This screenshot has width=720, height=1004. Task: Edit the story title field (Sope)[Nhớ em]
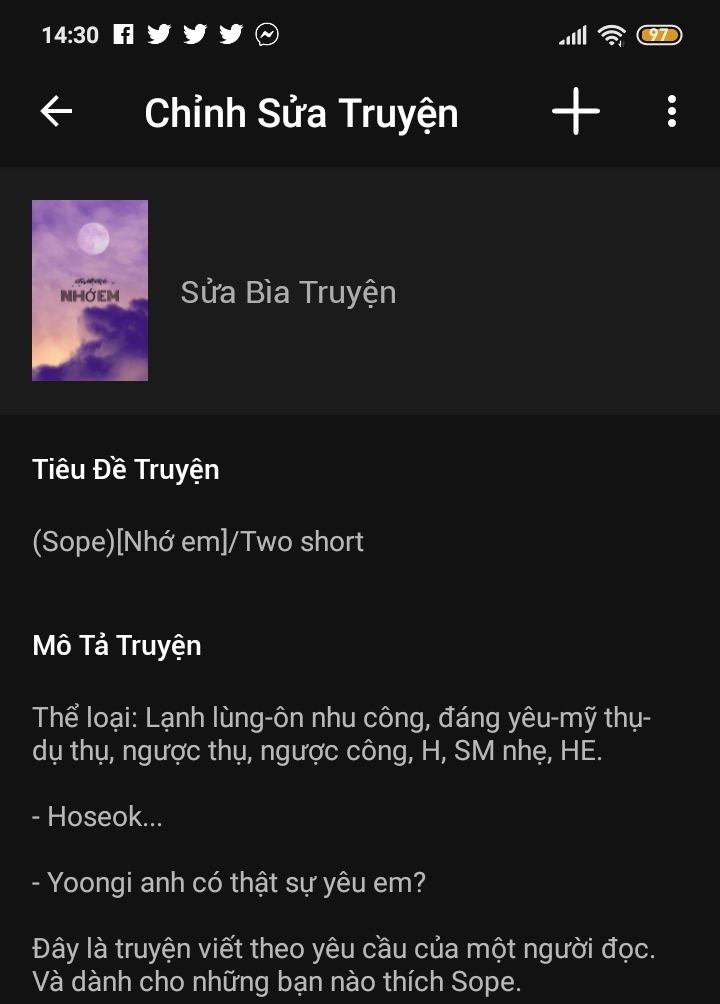(198, 542)
